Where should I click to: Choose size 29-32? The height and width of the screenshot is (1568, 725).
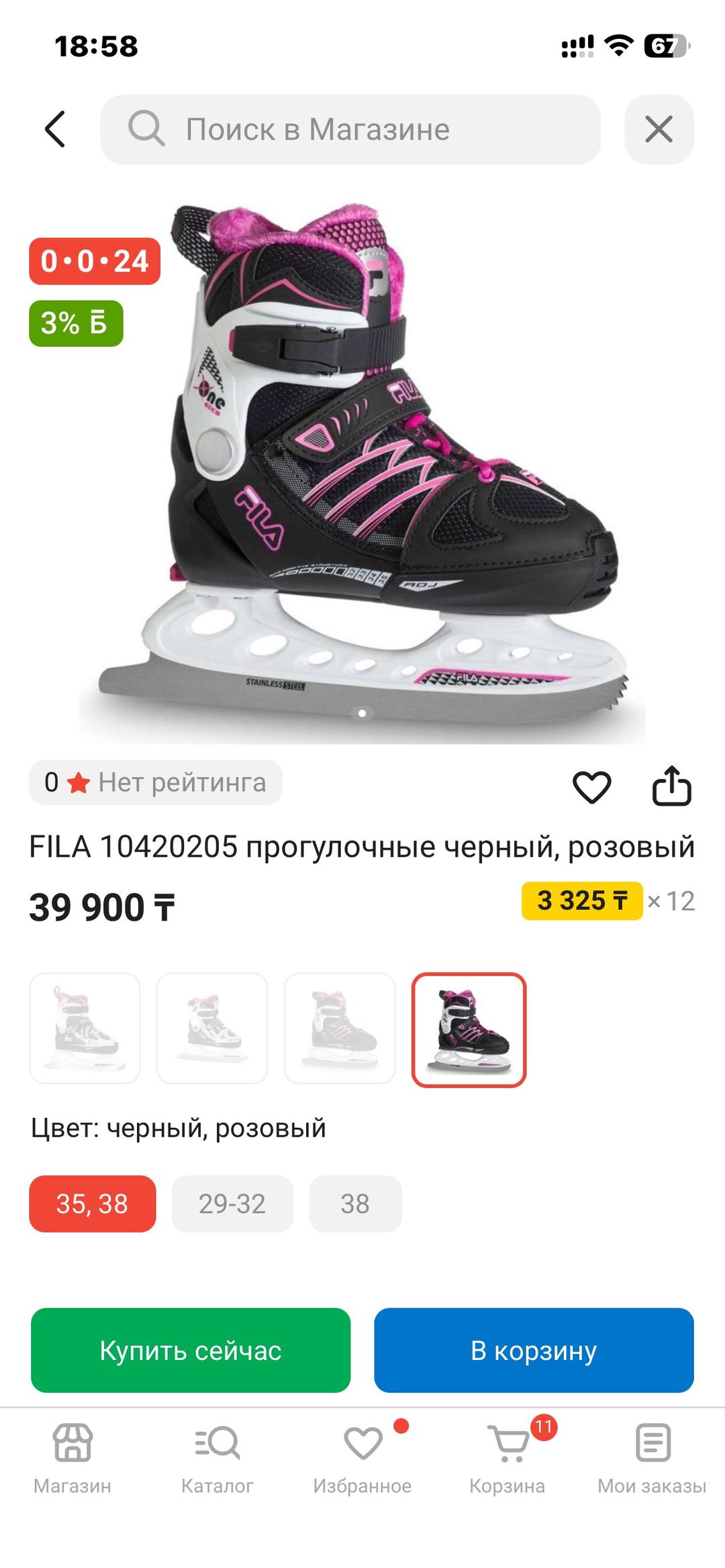232,1204
